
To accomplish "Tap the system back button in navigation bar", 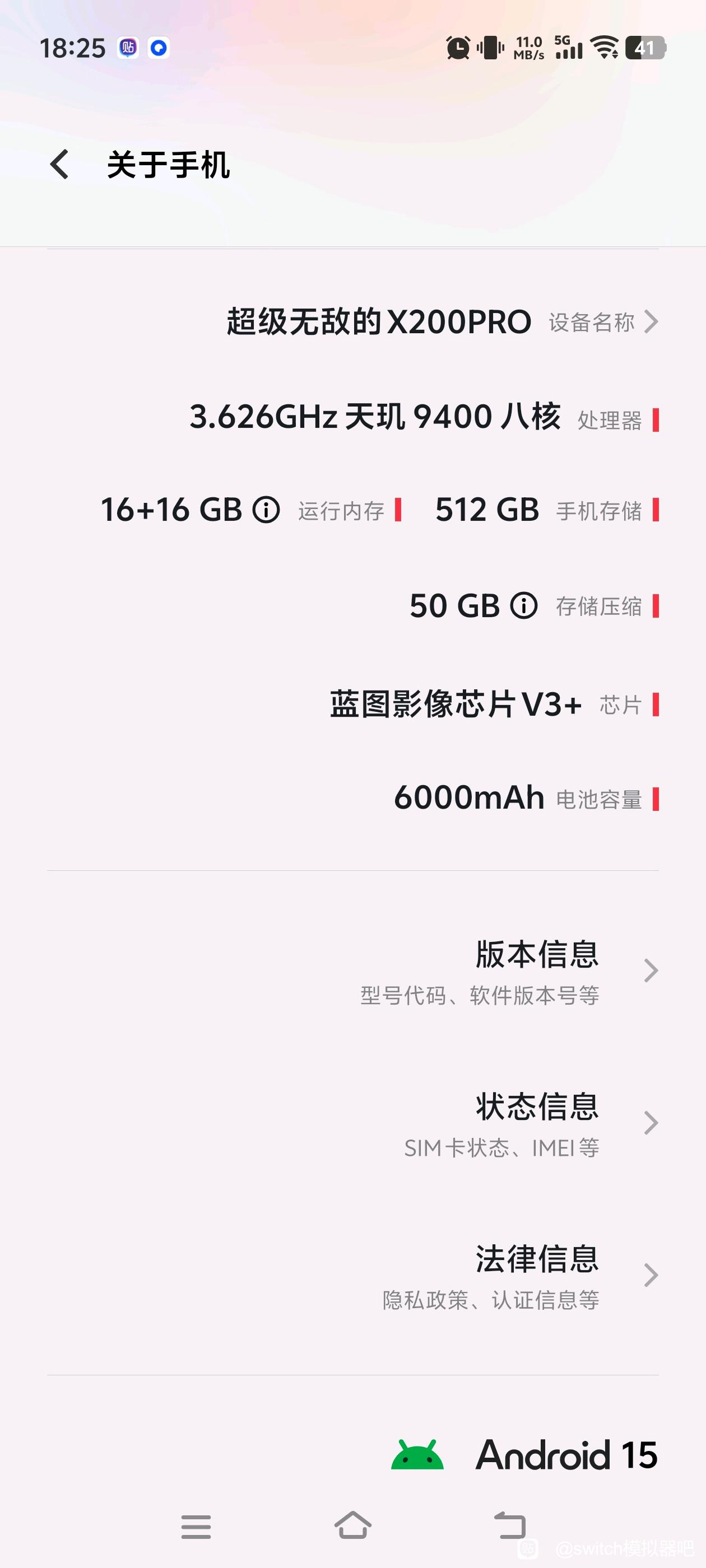I will (509, 1525).
